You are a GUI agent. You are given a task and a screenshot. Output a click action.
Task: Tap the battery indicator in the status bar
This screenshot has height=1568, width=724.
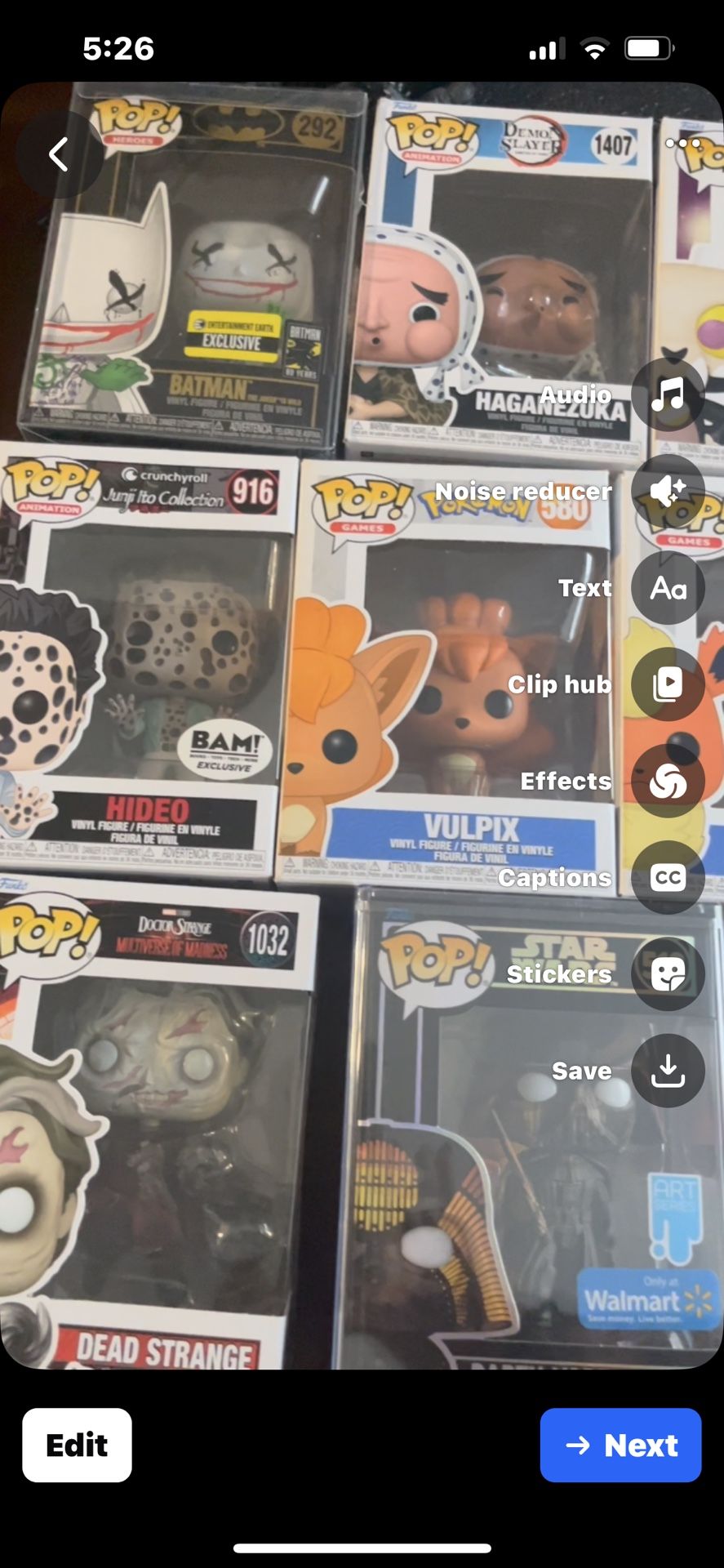click(x=647, y=49)
